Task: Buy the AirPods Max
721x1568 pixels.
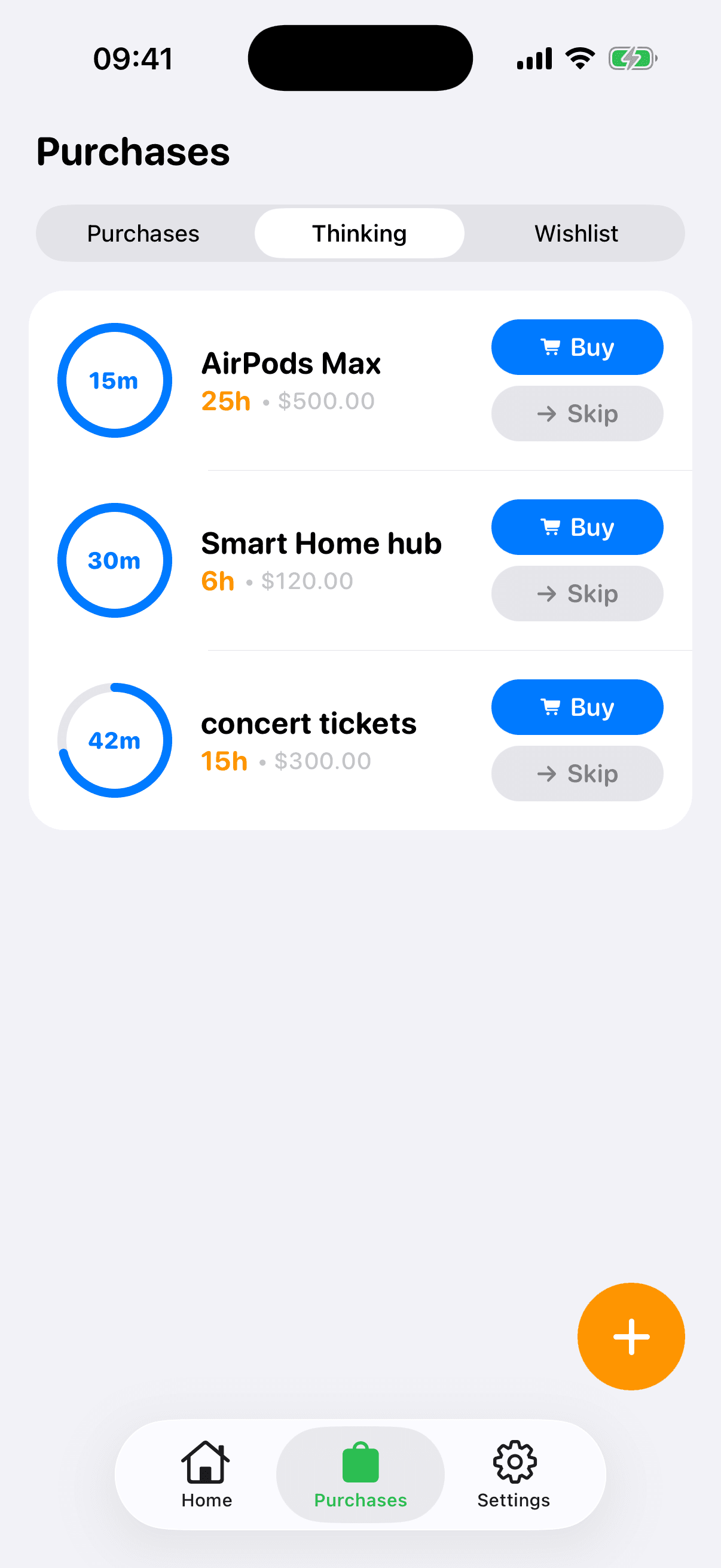Action: coord(577,347)
